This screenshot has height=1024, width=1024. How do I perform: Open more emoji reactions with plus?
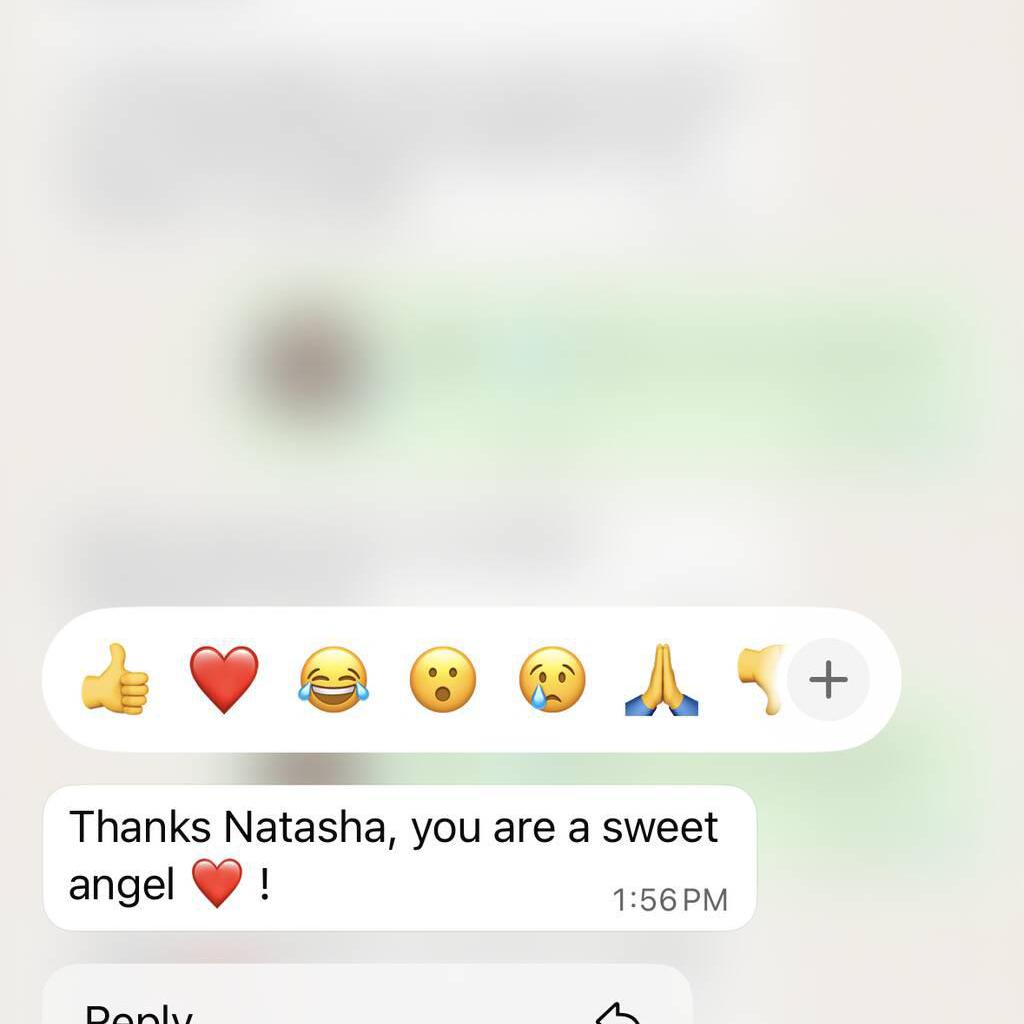828,680
